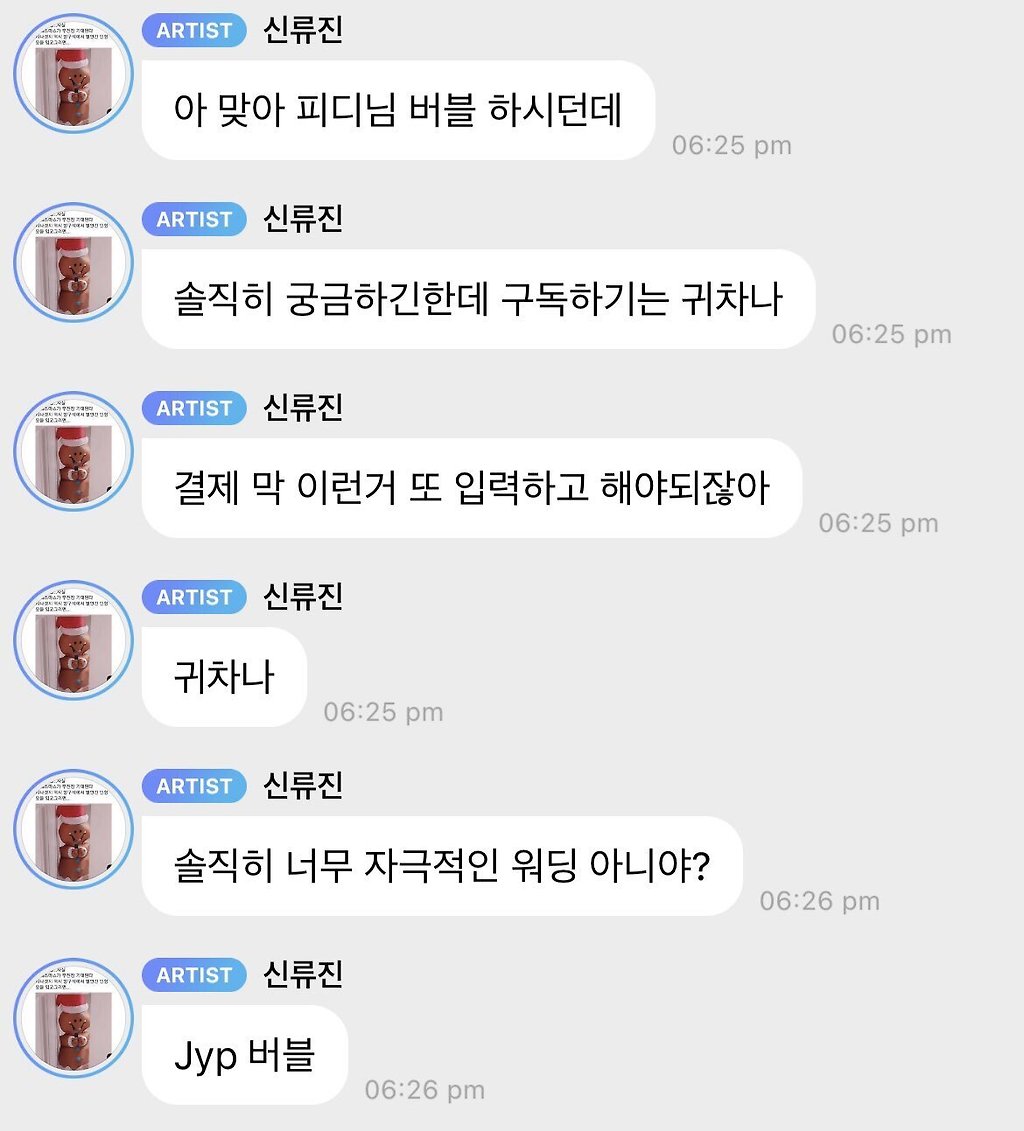Click the blue-ringed avatar on the second message

[x=71, y=261]
